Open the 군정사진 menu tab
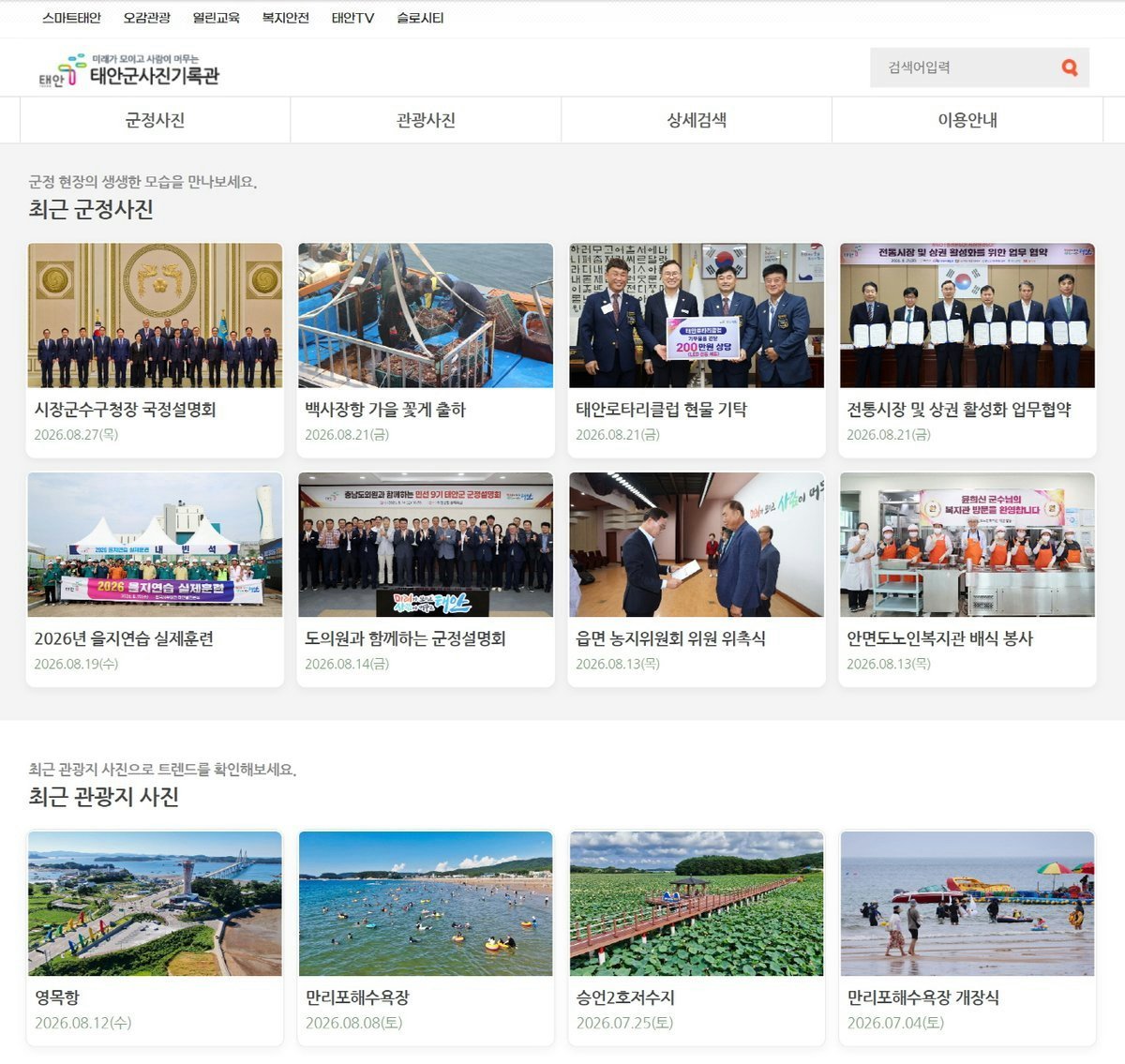The height and width of the screenshot is (1064, 1125). coord(155,120)
